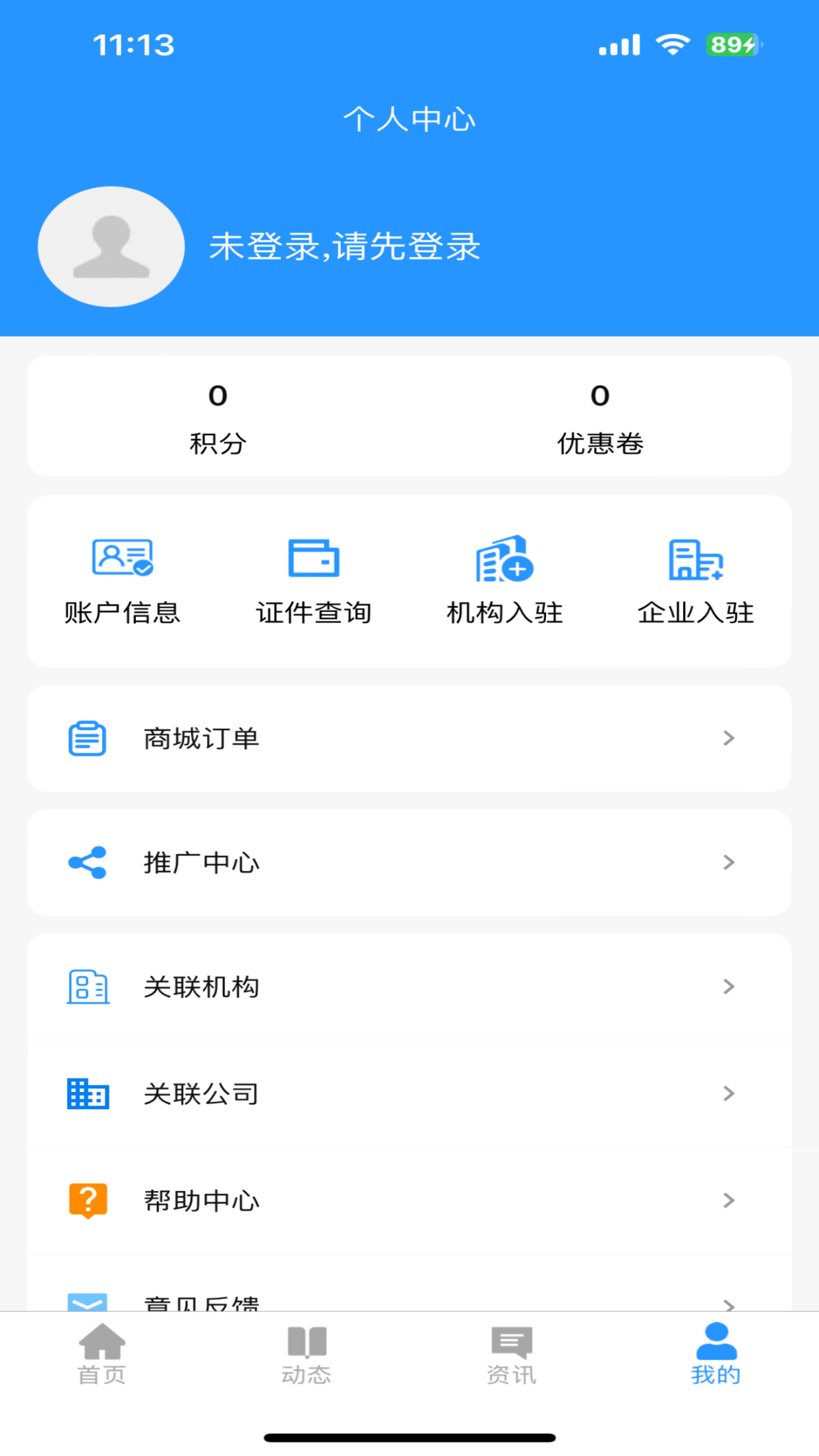Switch to the 动态 tab
Screen dimensions: 819x1456
tap(307, 1354)
